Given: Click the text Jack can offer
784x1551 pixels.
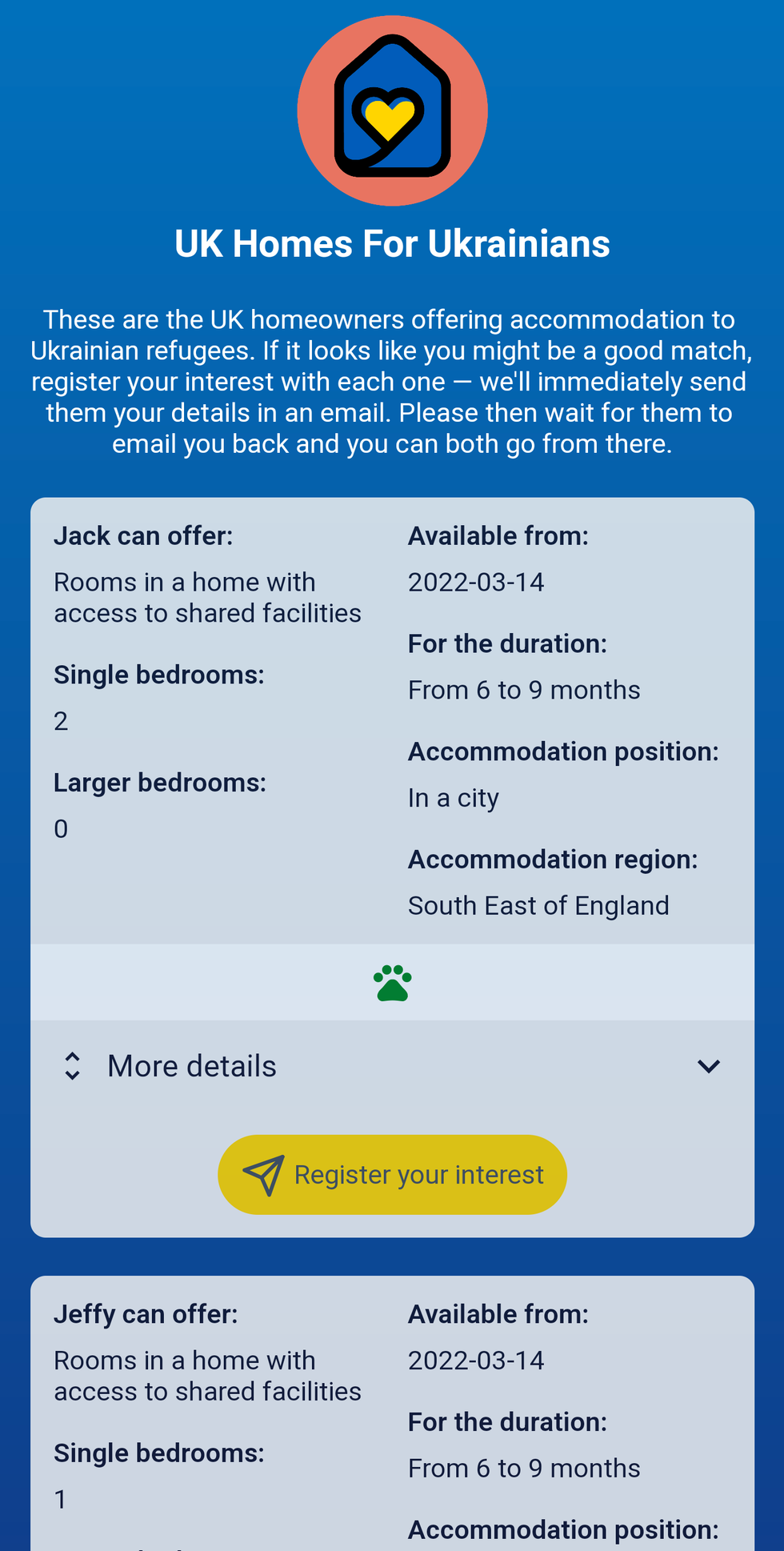Looking at the screenshot, I should (143, 535).
